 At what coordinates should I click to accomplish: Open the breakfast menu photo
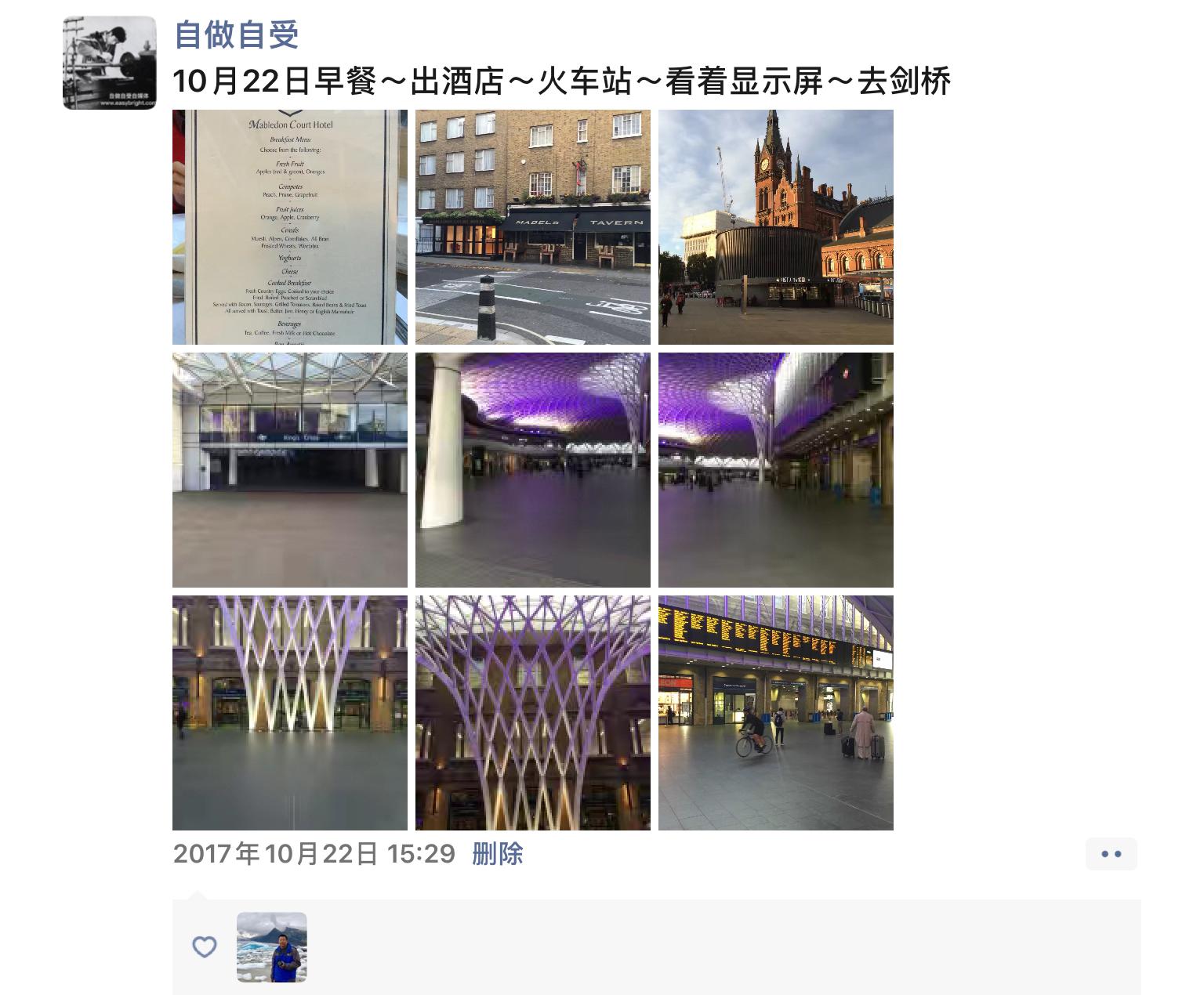tap(289, 227)
